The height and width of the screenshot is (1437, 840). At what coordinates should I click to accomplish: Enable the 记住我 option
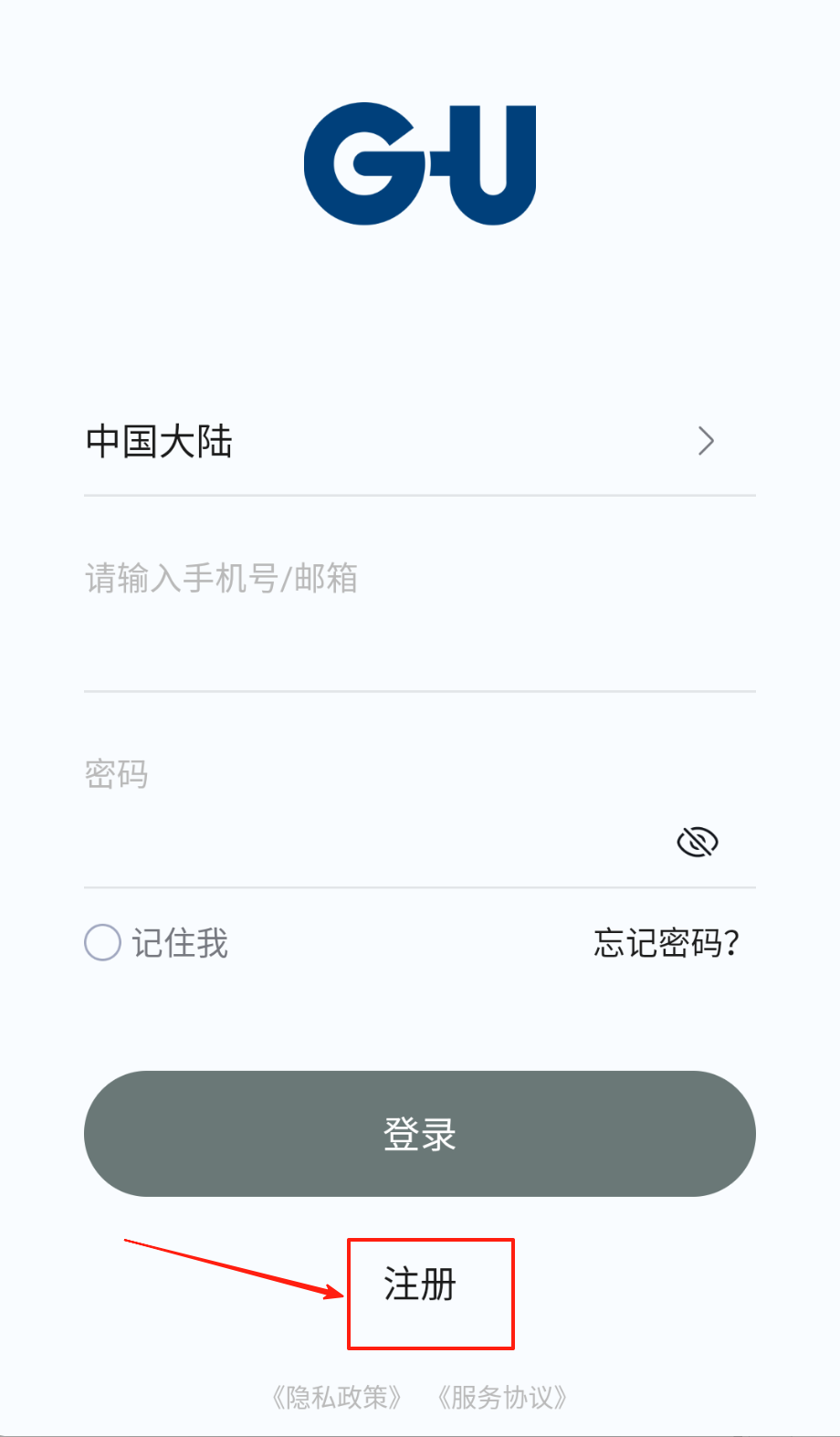103,943
